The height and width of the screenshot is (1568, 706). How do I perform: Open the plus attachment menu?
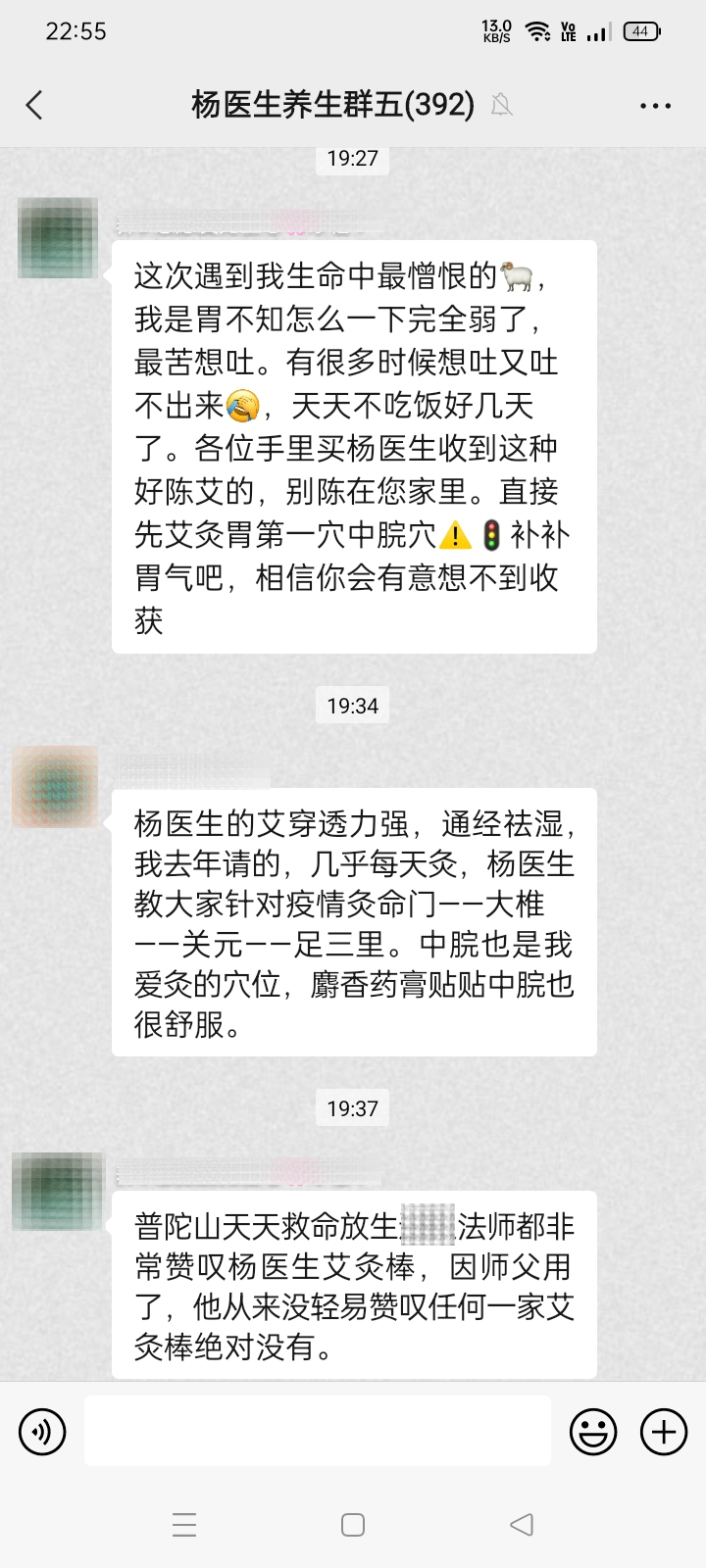click(664, 1432)
